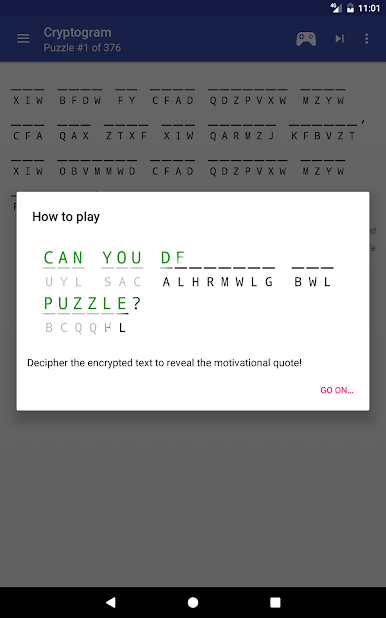Go back using the system back button
This screenshot has width=386, height=618.
pos(111,602)
